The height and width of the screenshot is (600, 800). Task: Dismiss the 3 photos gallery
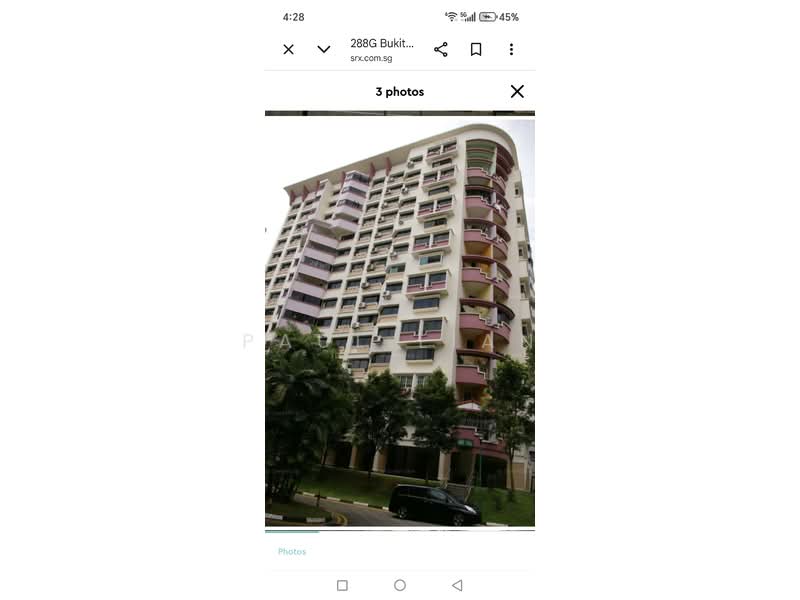[517, 92]
